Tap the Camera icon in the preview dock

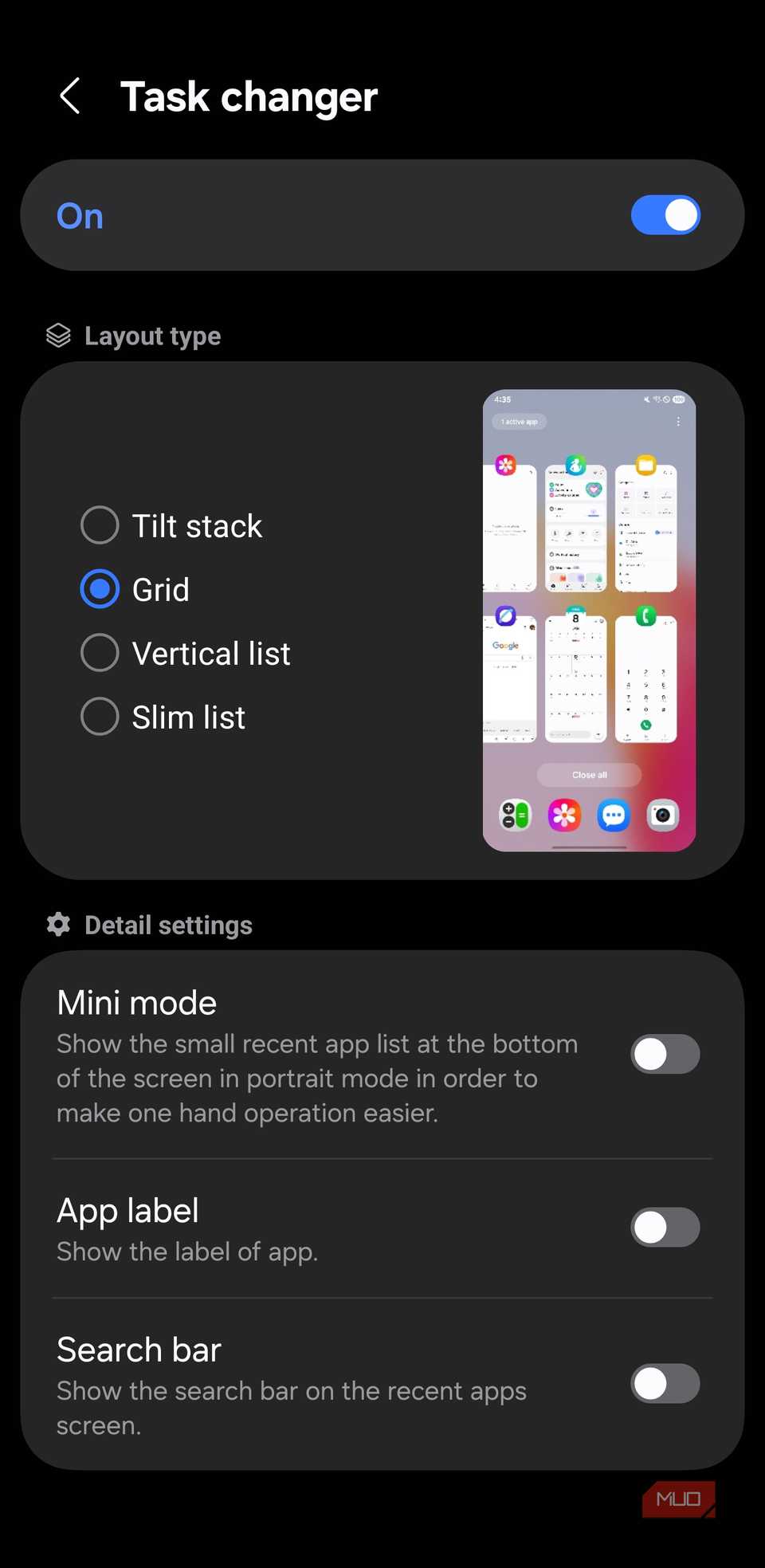(664, 815)
